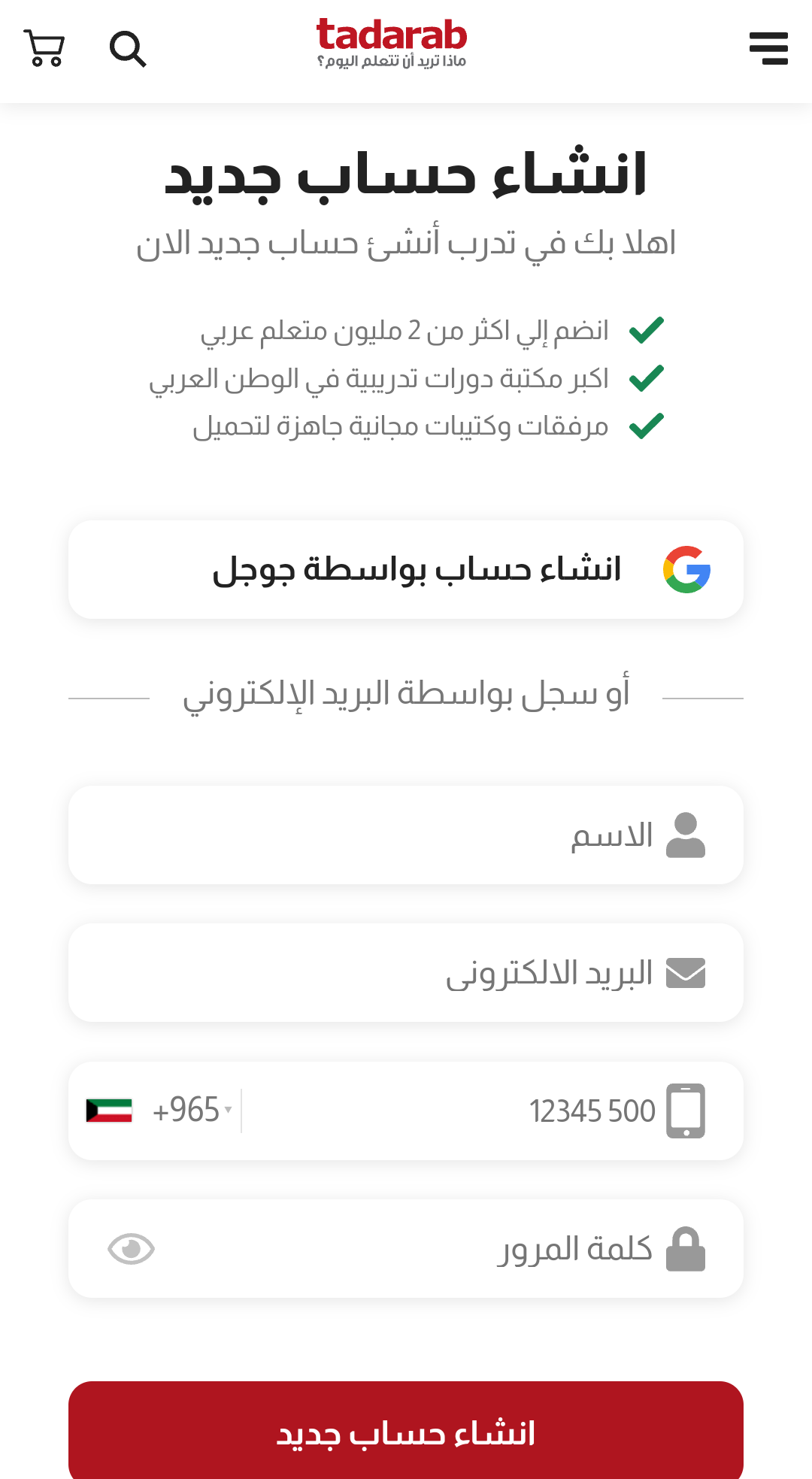812x1479 pixels.
Task: Open the hamburger navigation menu
Action: [x=770, y=49]
